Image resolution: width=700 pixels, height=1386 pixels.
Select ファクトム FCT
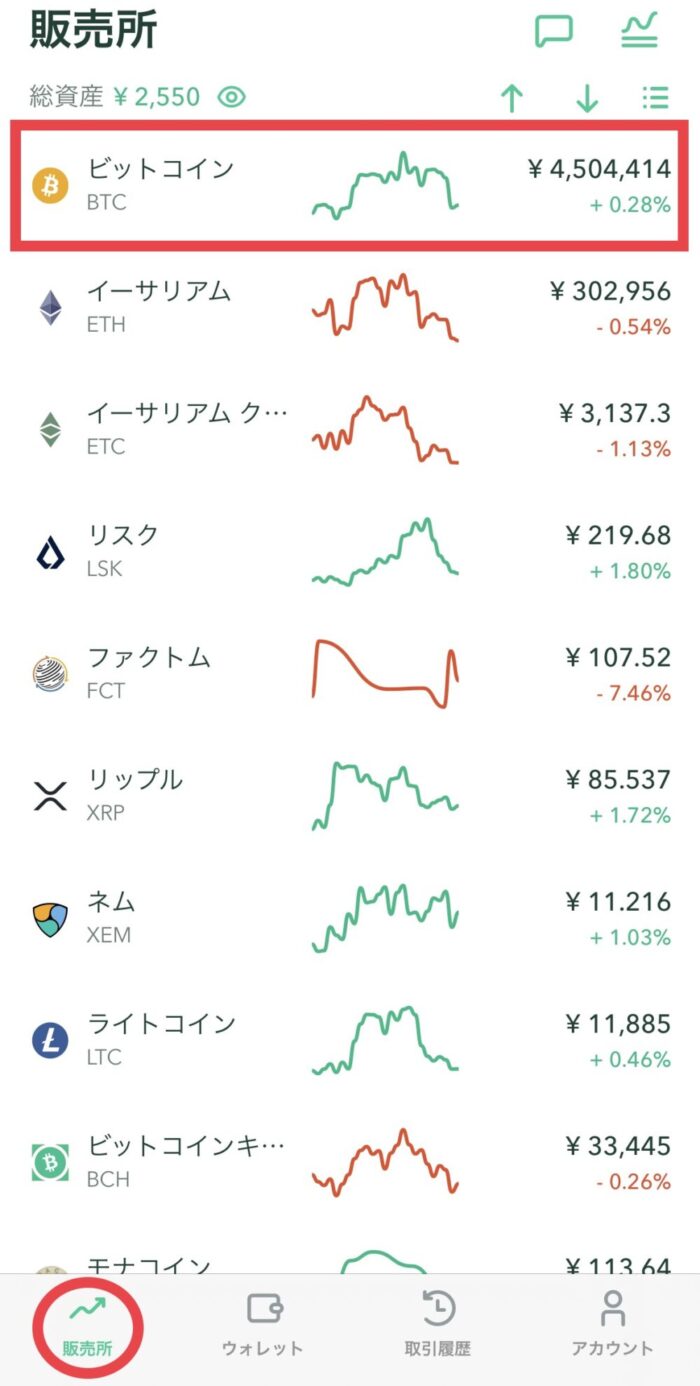[x=350, y=674]
